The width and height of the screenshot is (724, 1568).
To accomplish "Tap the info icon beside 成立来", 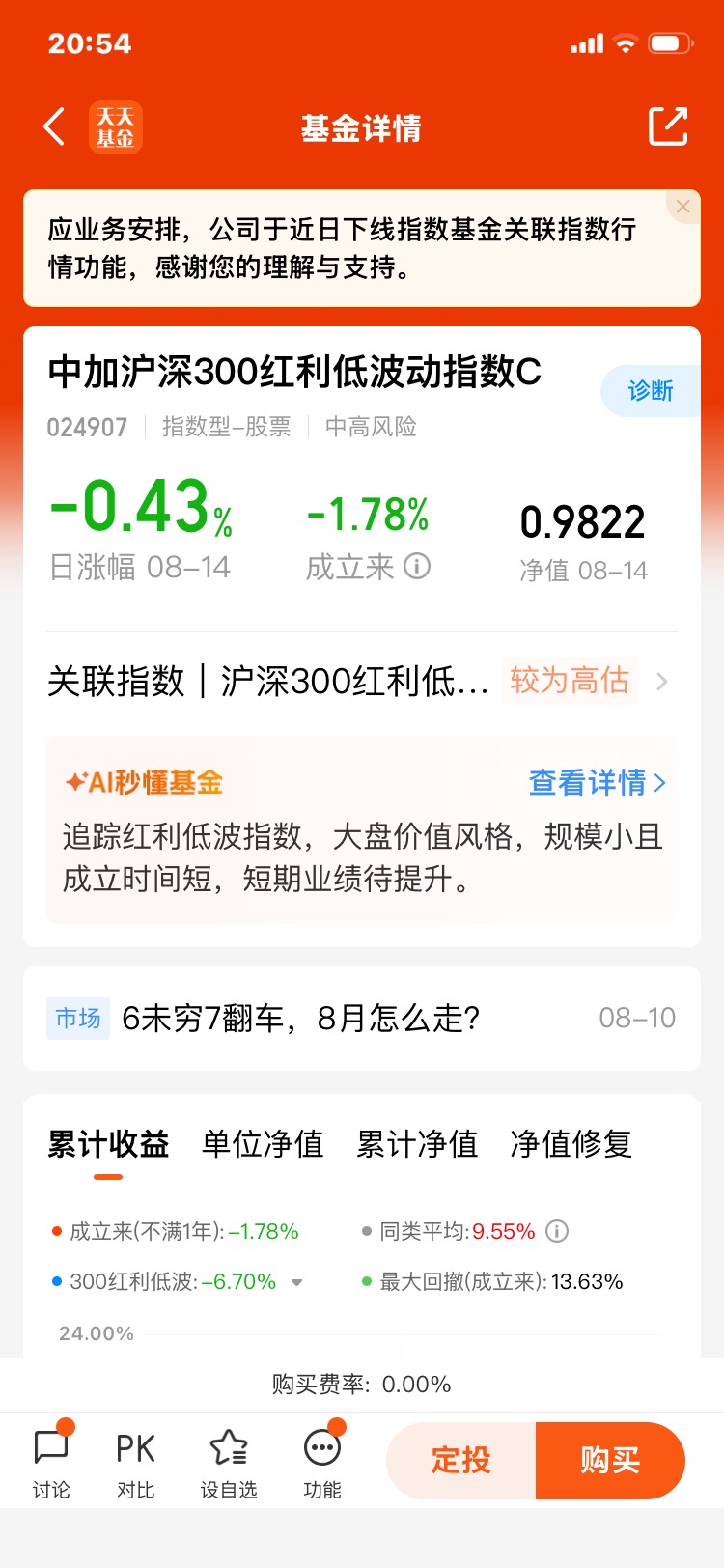I will [x=417, y=566].
